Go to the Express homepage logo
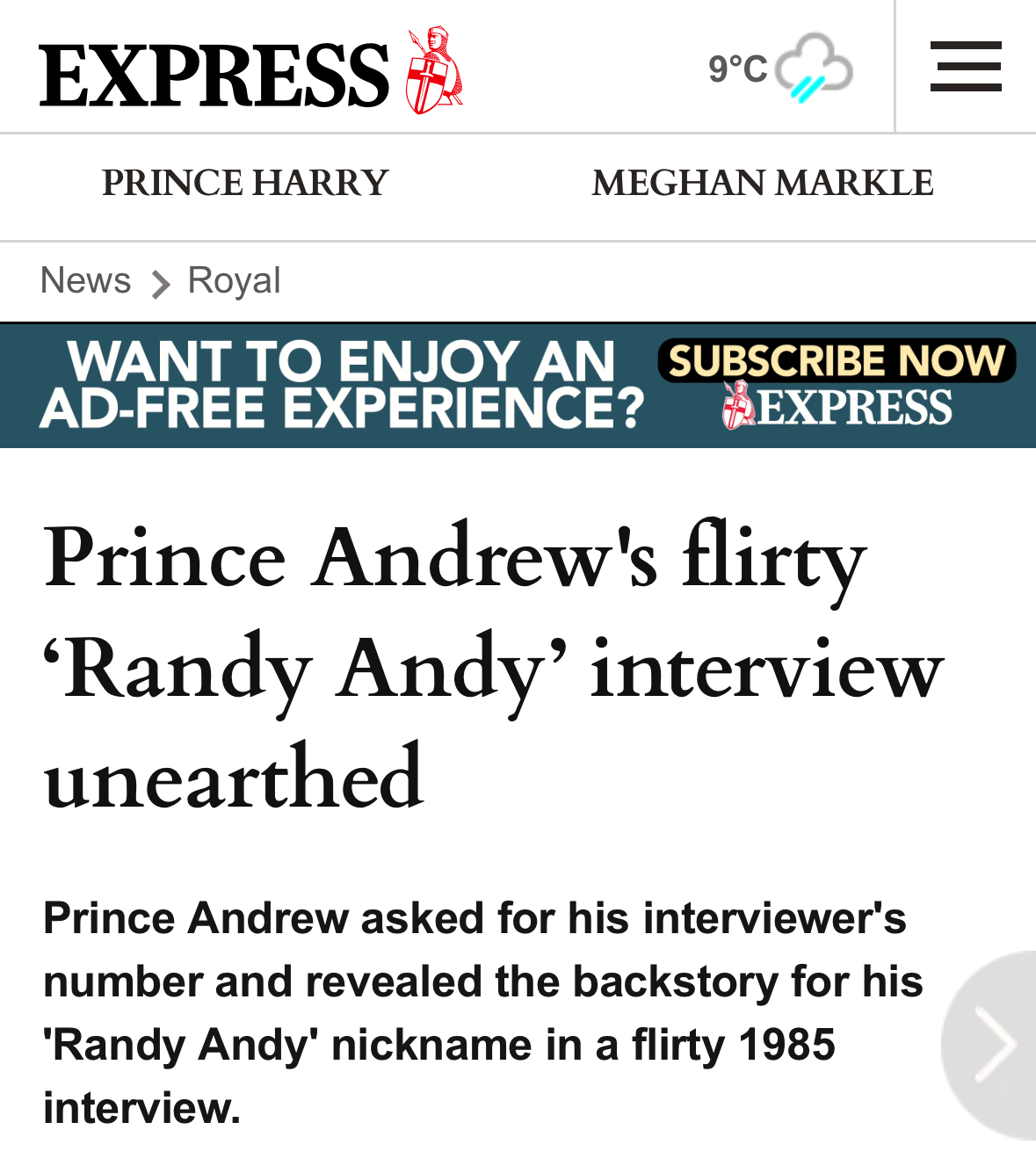Viewport: 1036px width, 1166px height. pyautogui.click(x=250, y=74)
